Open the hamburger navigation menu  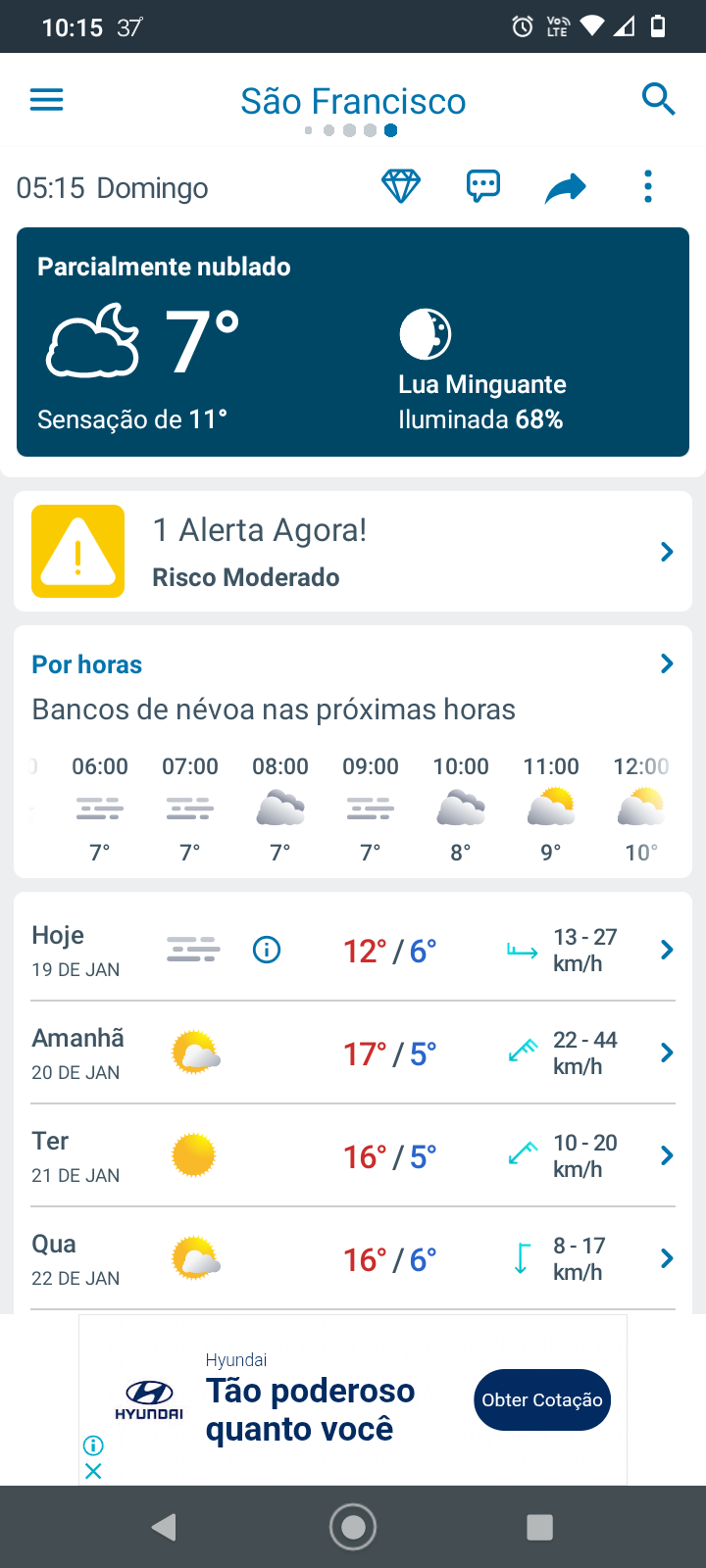point(46,100)
